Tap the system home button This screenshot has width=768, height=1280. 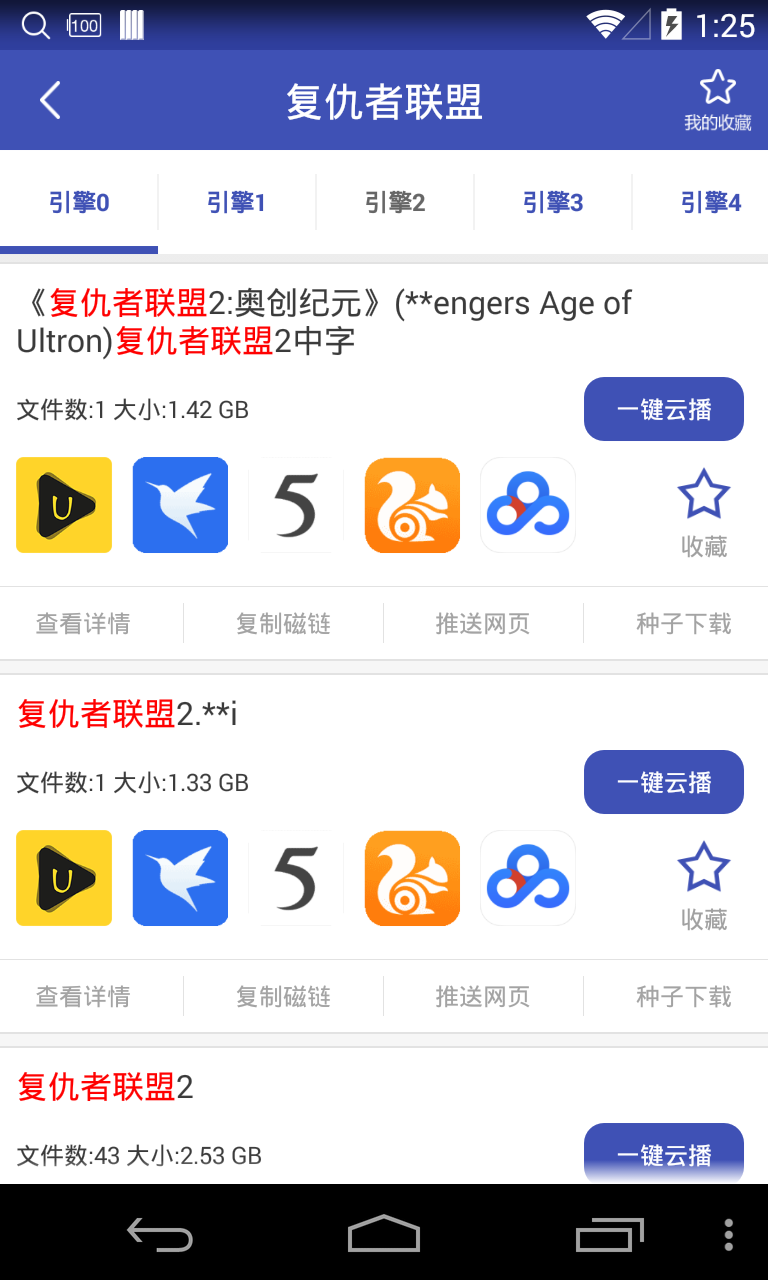click(x=384, y=1233)
